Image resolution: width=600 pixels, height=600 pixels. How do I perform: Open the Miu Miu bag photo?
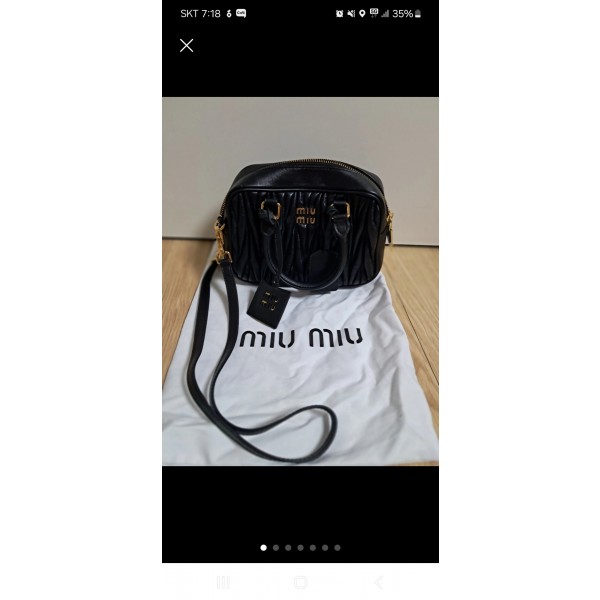(300, 281)
